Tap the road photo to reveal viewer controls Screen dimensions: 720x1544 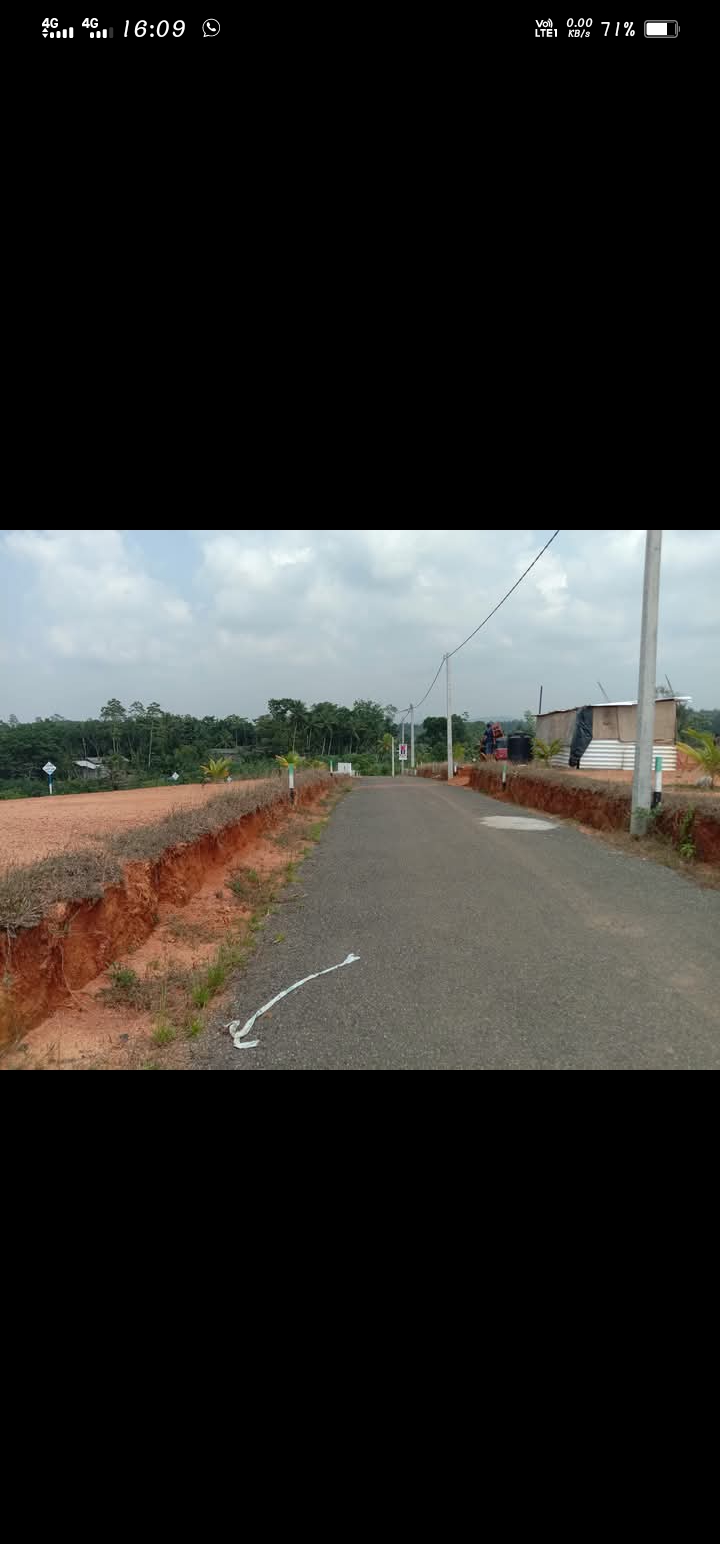coord(360,800)
